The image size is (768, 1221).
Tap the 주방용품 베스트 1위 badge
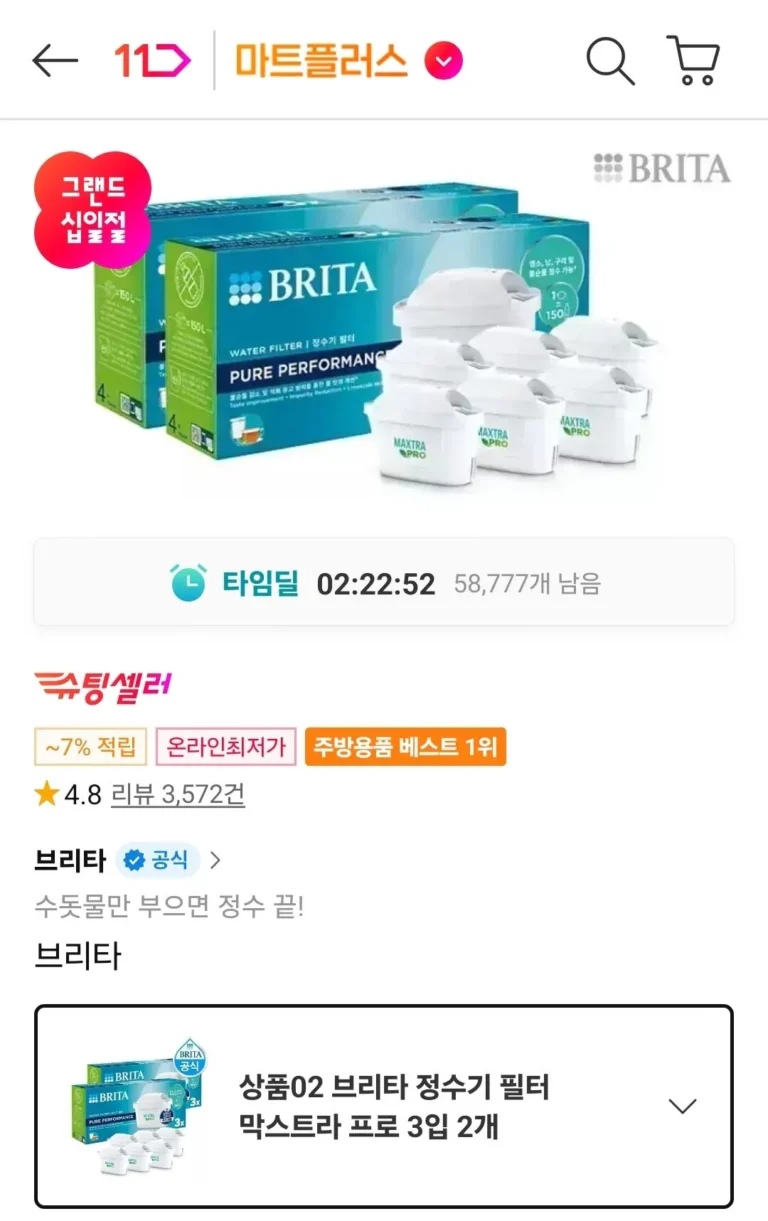point(405,746)
